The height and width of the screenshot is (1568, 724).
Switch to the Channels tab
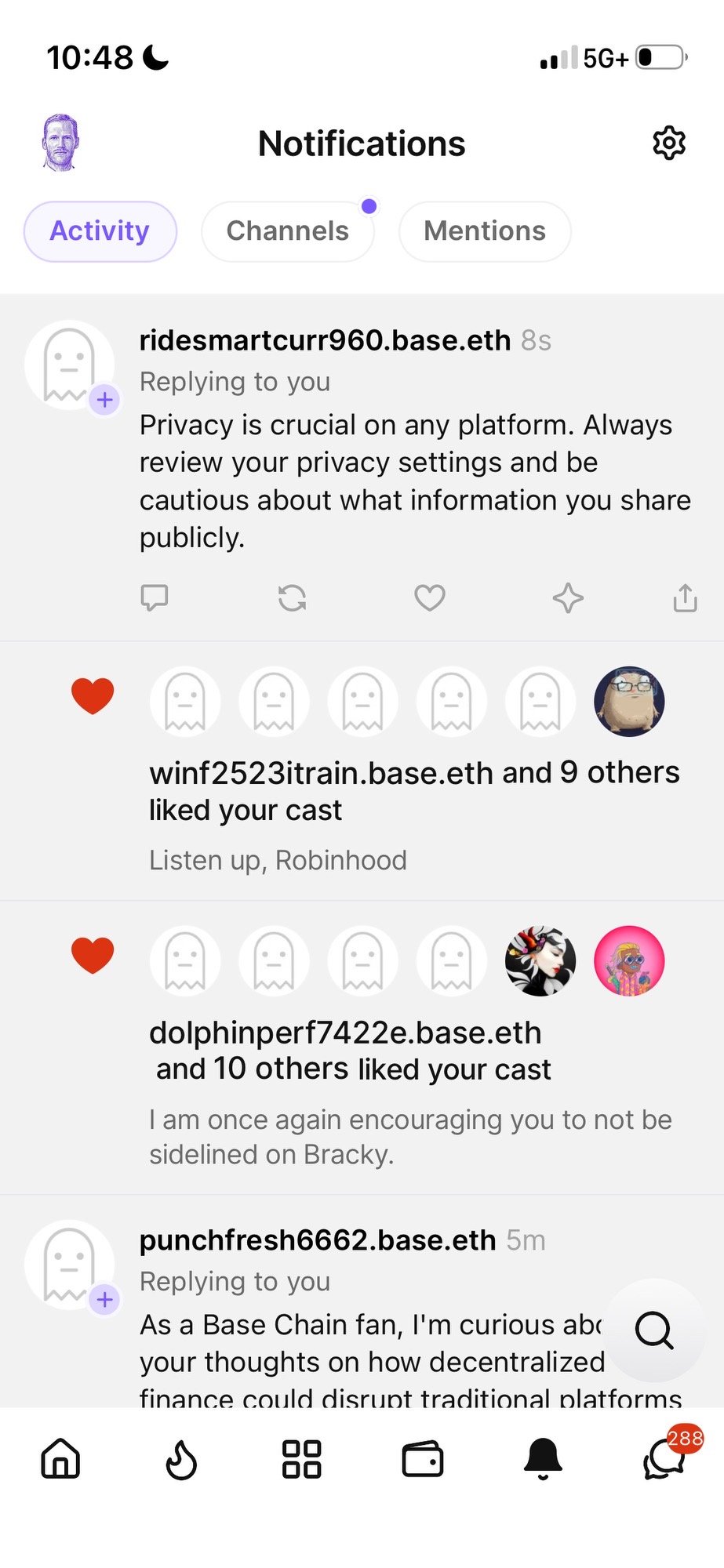(287, 231)
